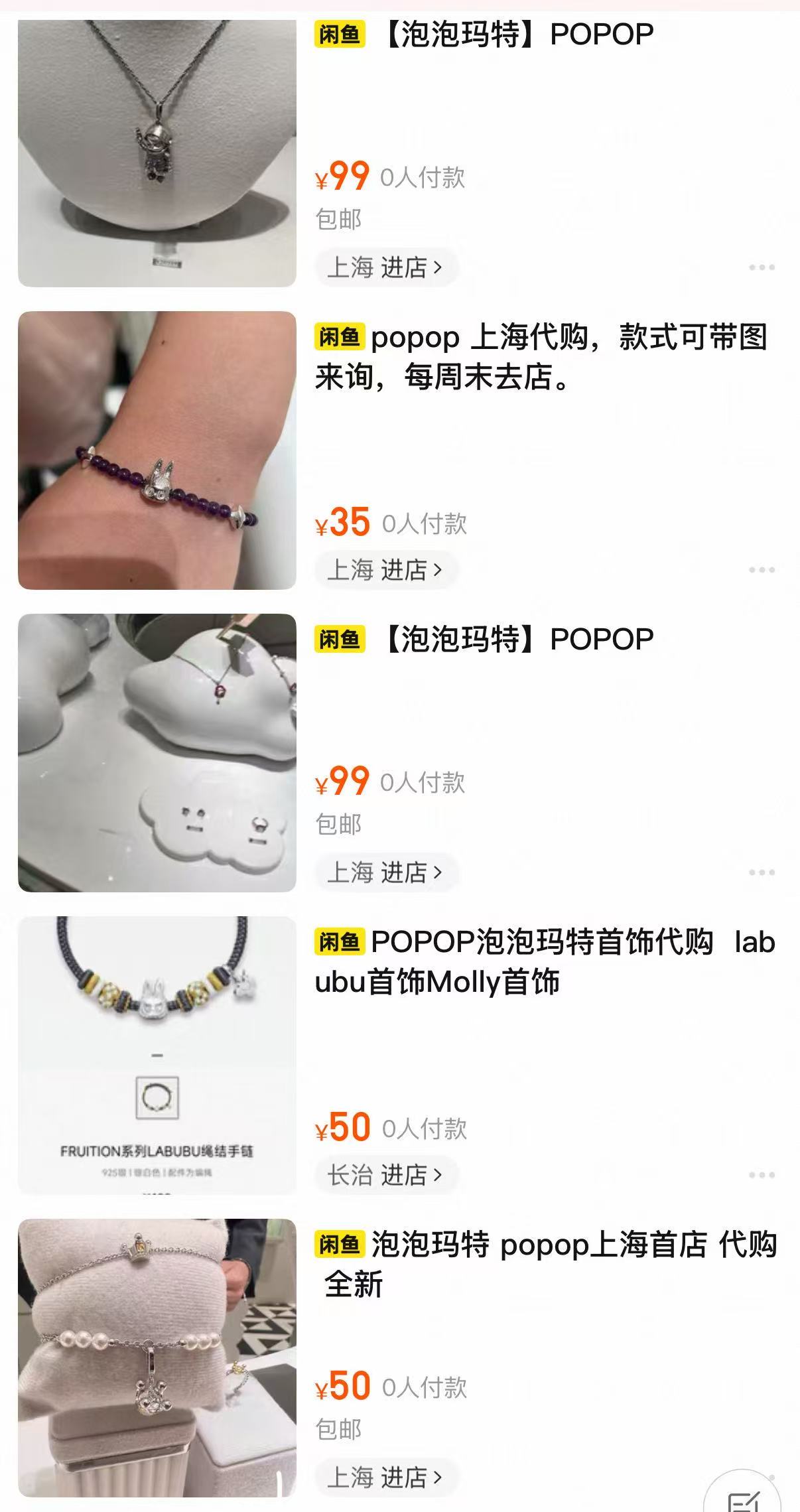The image size is (800, 1512).
Task: Open the POPOP泡泡玛特首饰代购 labubu listing
Action: (544, 961)
